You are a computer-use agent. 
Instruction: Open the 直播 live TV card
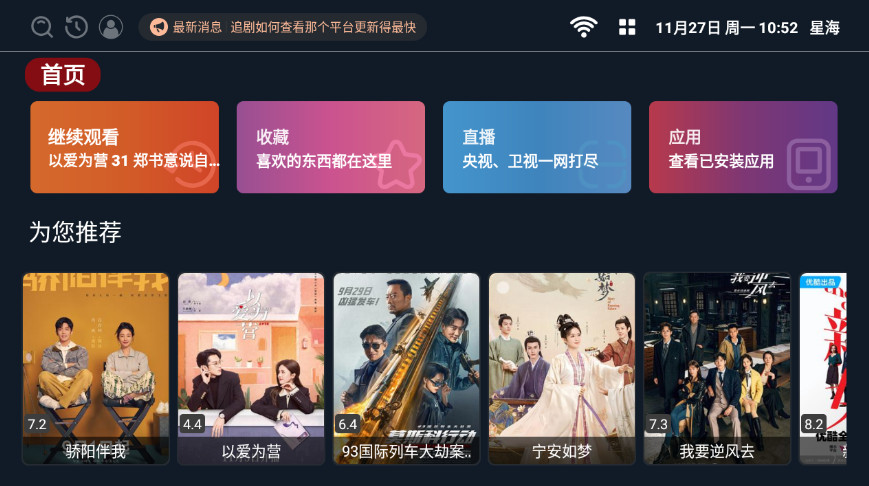(x=536, y=147)
